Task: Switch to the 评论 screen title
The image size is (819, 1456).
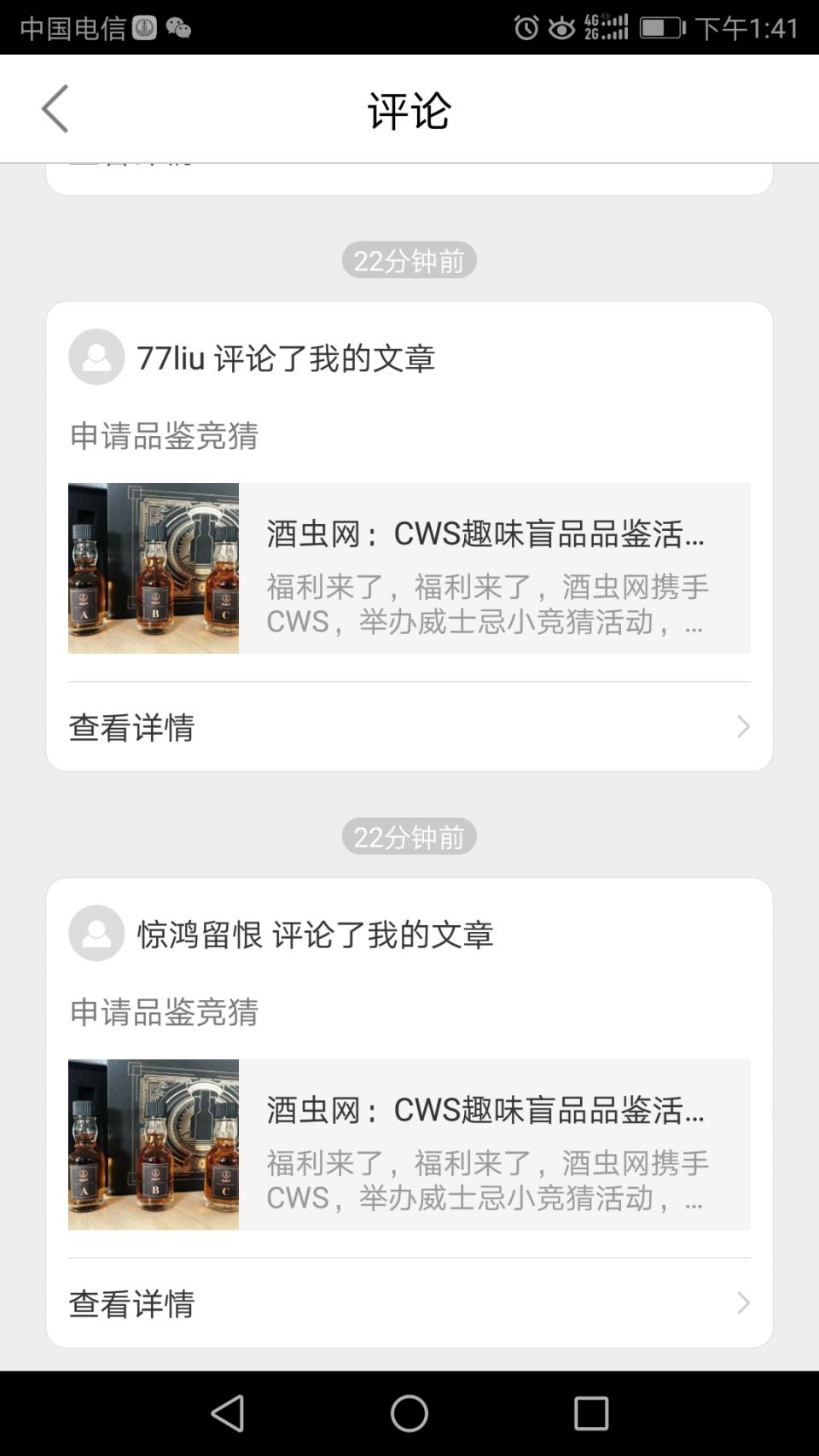Action: (x=409, y=110)
